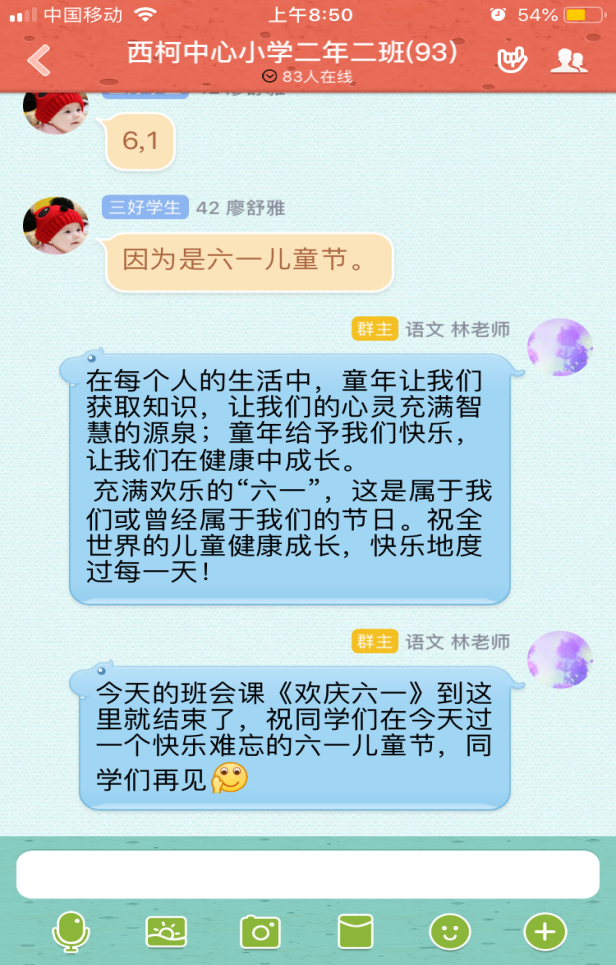616x965 pixels.
Task: Open the red packet wallet icon
Action: 355,932
